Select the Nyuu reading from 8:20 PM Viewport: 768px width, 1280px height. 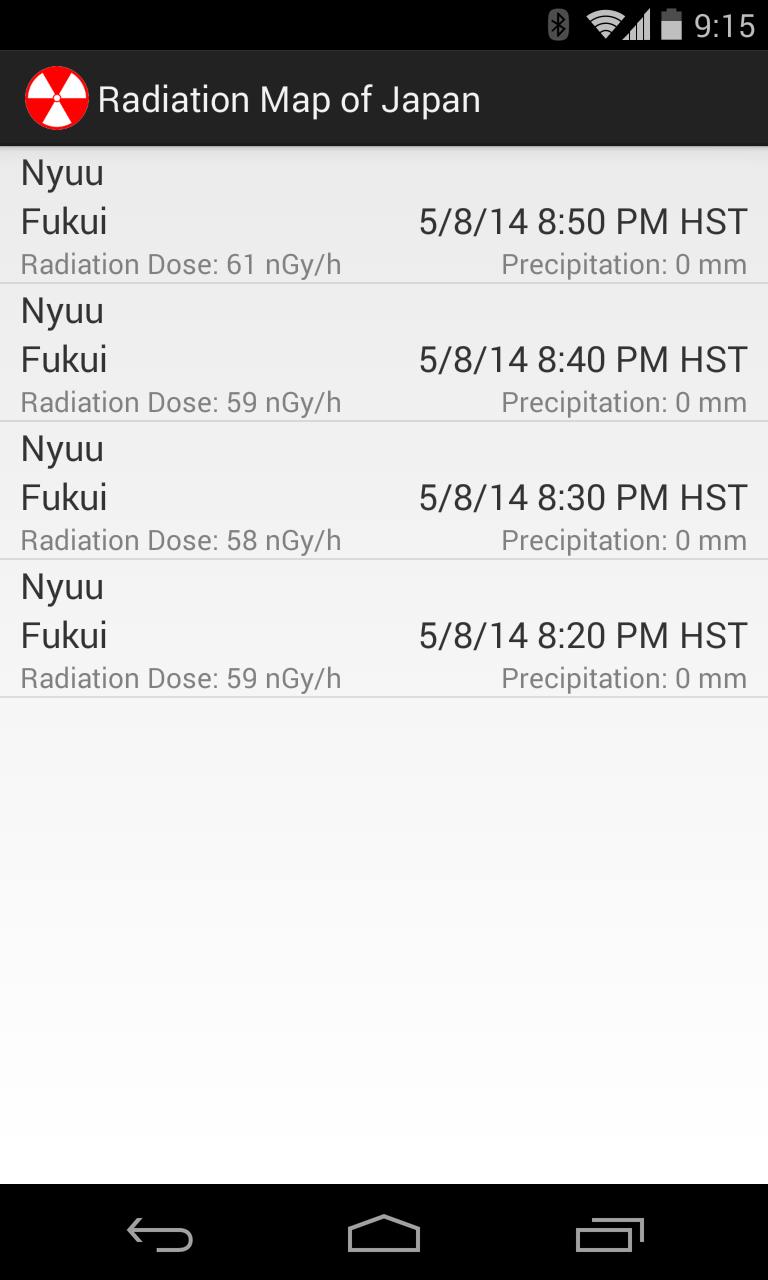click(384, 630)
